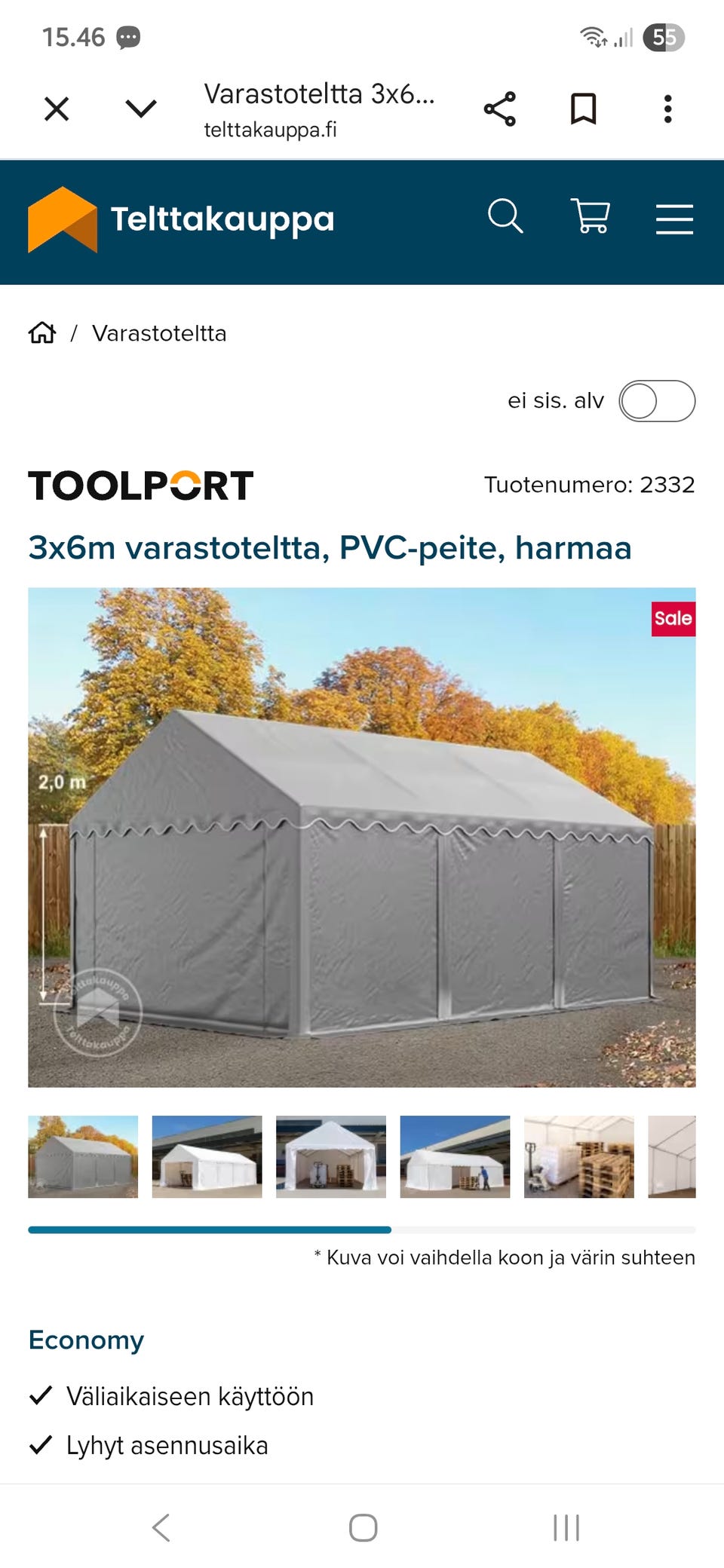
Task: Expand the browser tab dropdown chevron
Action: [x=141, y=109]
